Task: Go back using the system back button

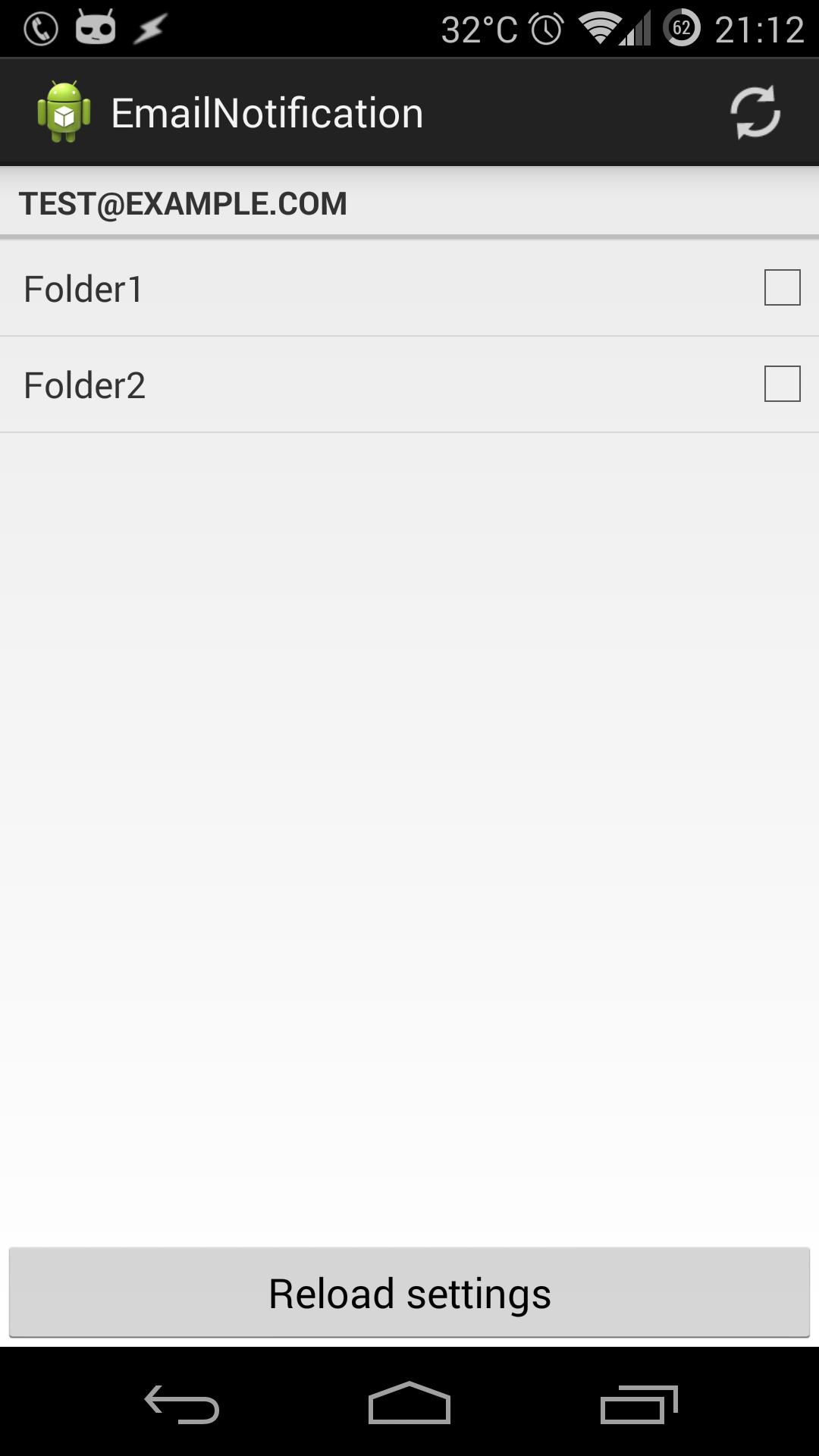Action: pyautogui.click(x=182, y=1404)
